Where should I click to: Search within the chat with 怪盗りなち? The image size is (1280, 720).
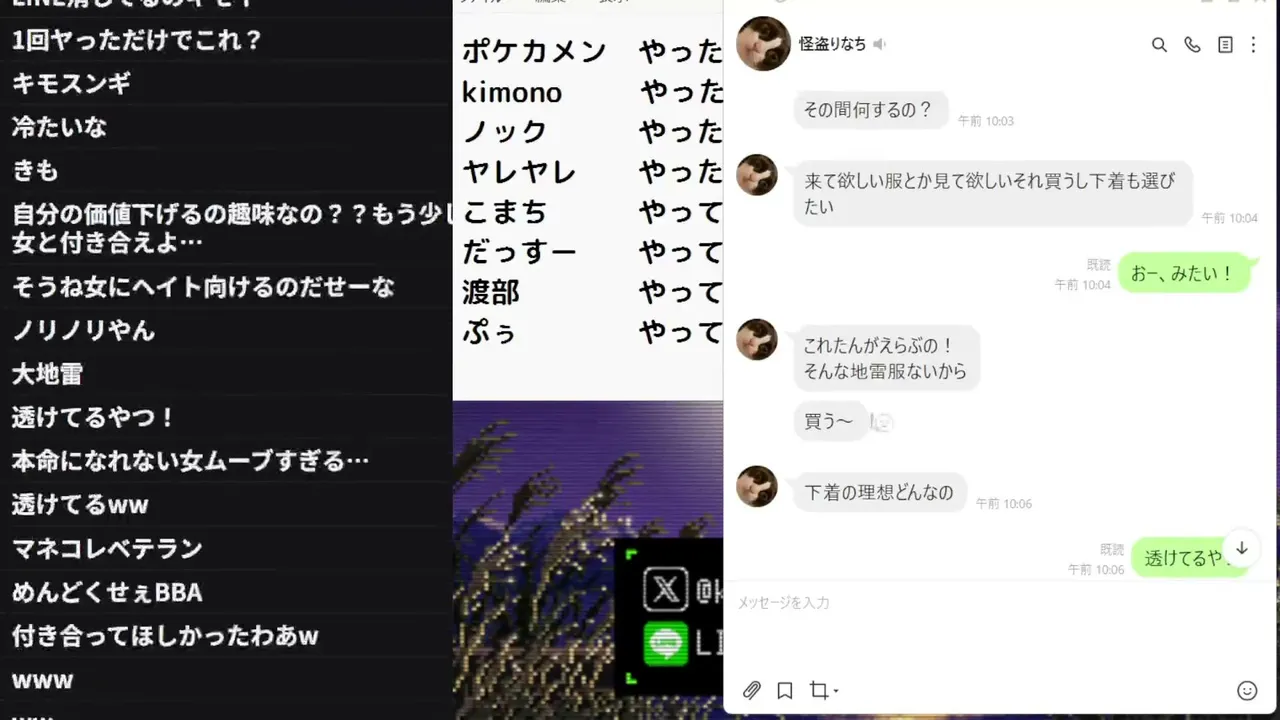[1159, 45]
